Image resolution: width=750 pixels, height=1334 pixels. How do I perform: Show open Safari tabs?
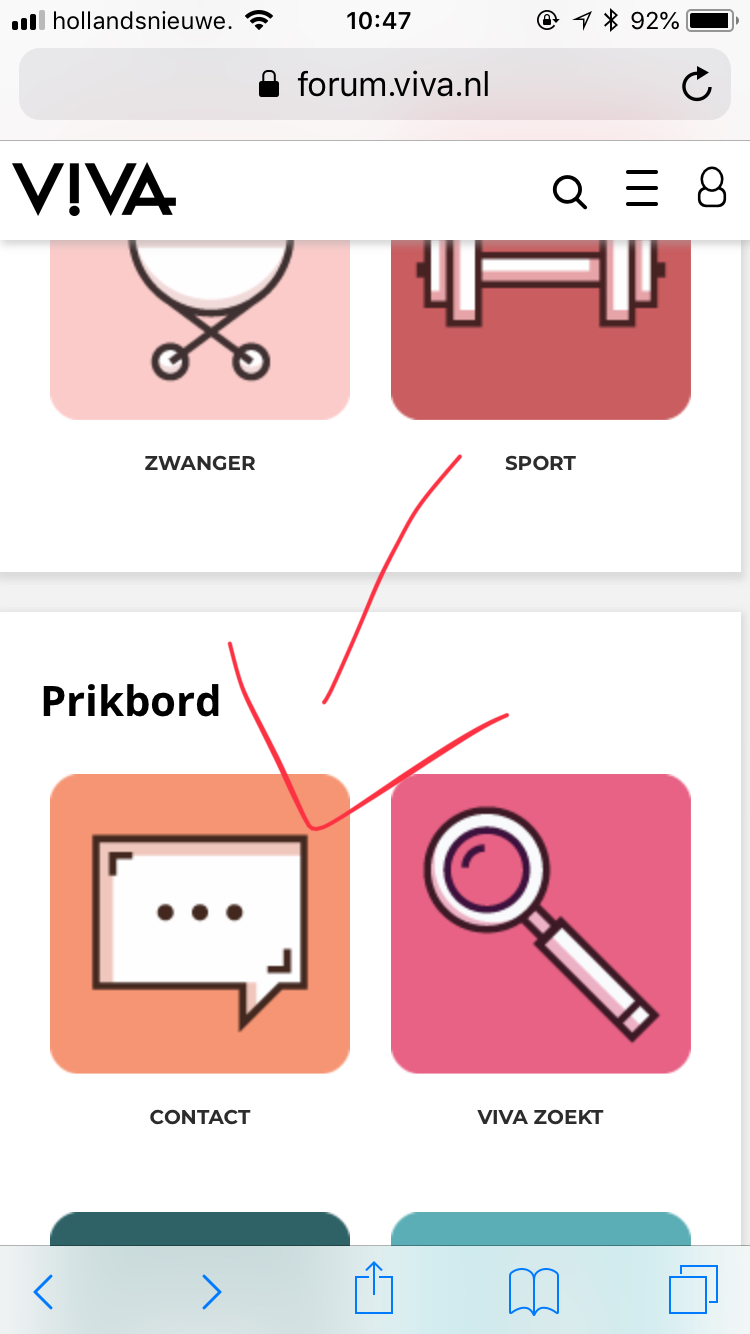694,1290
